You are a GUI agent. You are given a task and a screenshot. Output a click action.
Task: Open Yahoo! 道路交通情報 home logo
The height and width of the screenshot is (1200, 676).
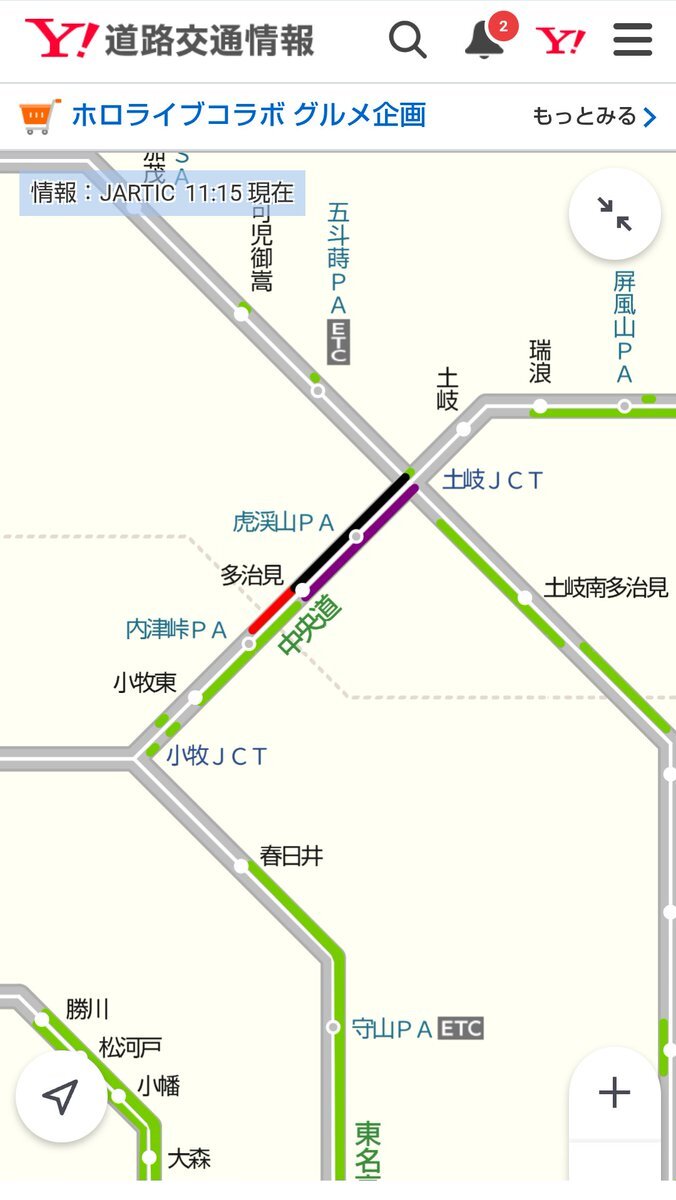click(x=169, y=40)
